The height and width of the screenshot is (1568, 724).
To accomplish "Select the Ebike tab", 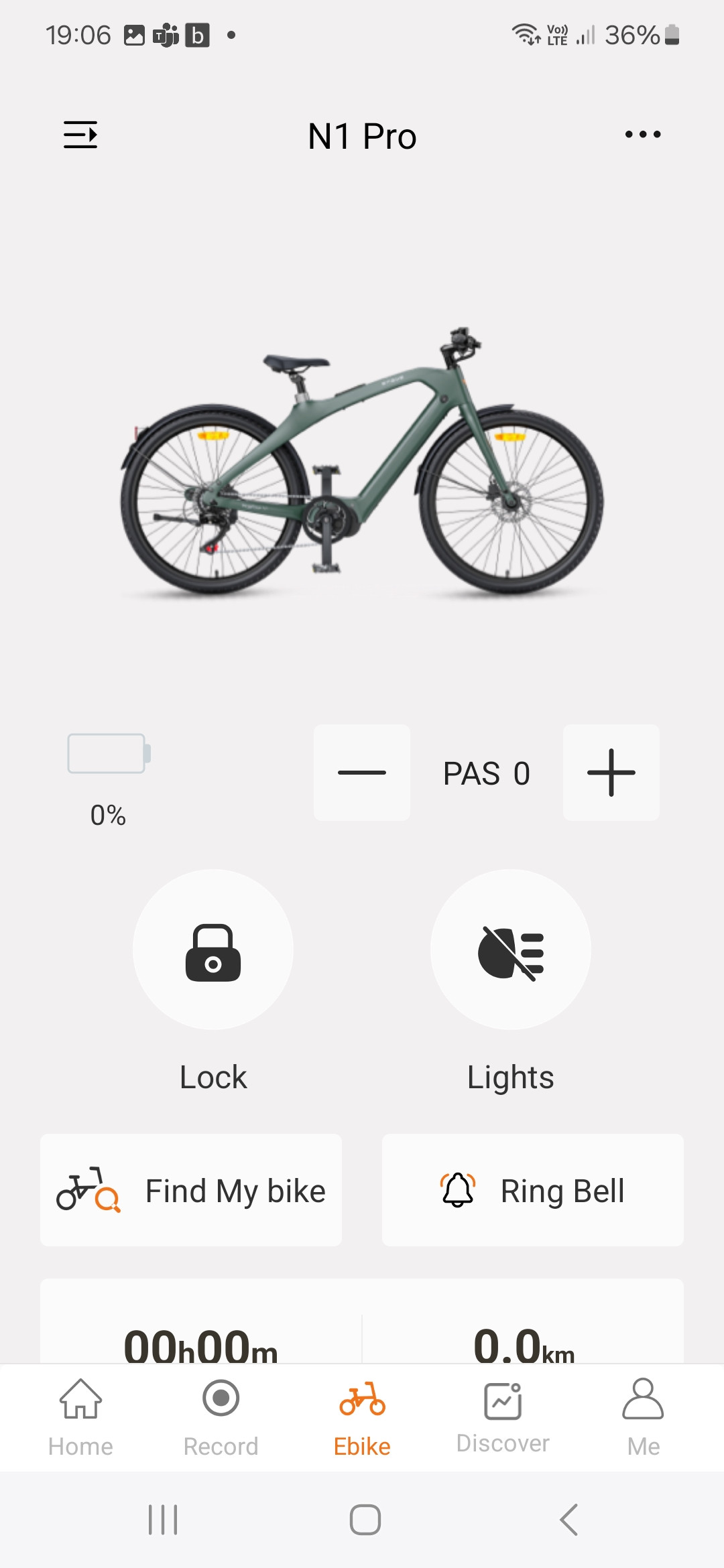I will (x=362, y=1417).
